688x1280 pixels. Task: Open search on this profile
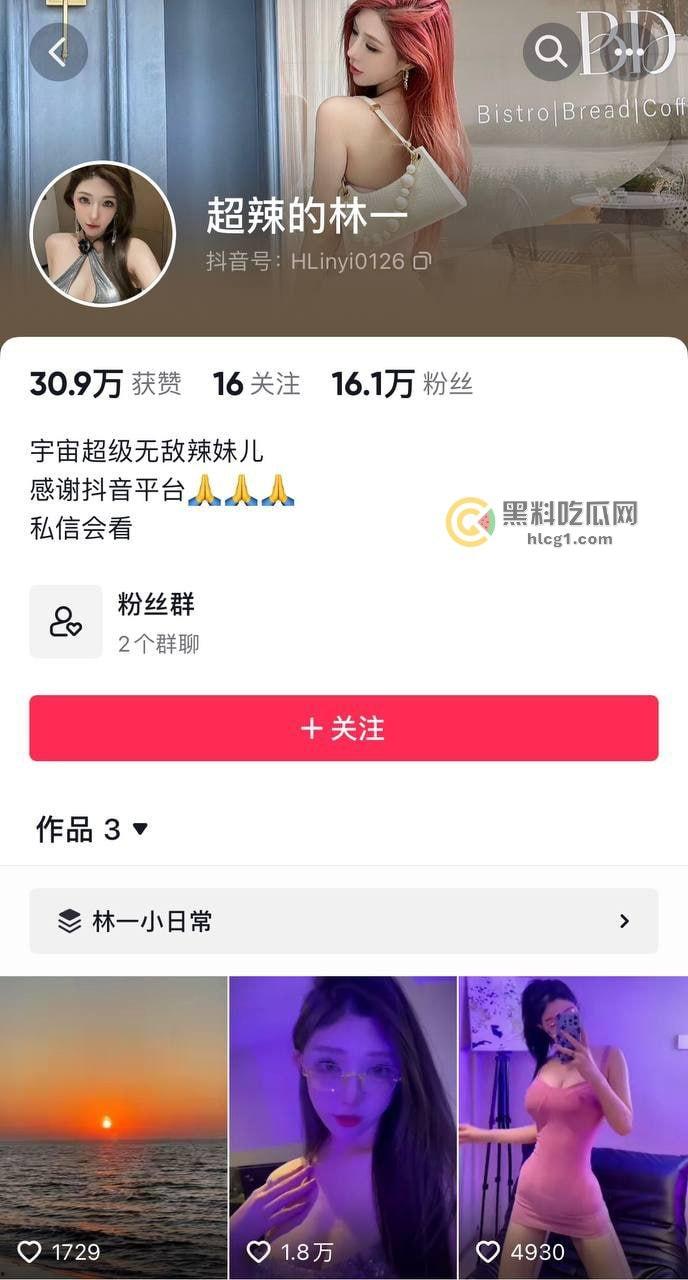point(551,51)
